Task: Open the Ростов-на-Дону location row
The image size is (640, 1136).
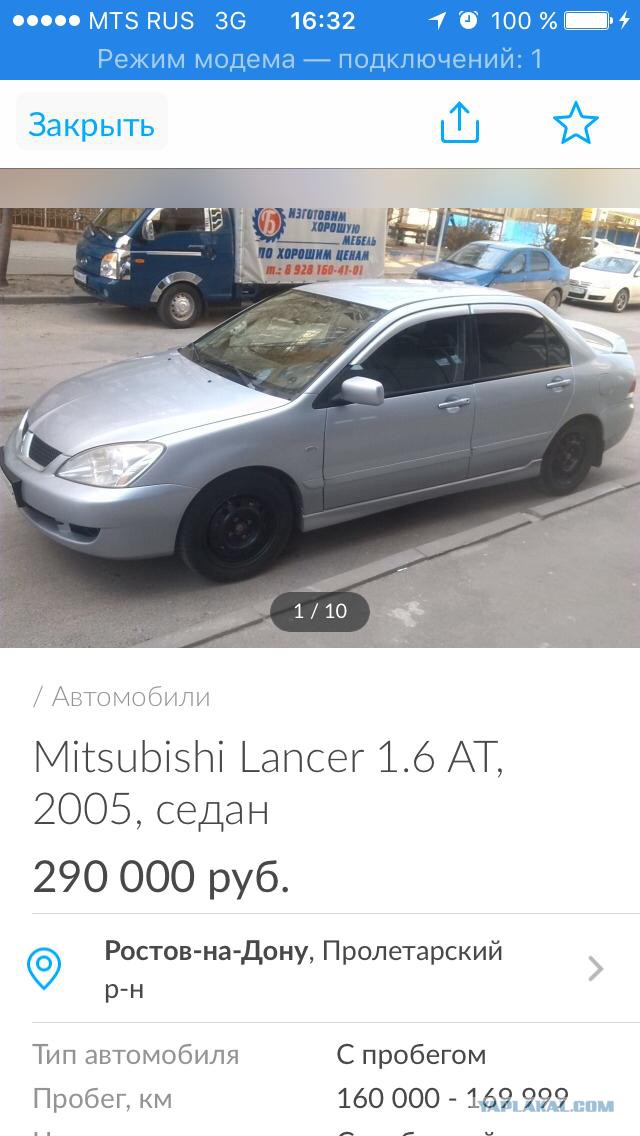Action: tap(320, 968)
